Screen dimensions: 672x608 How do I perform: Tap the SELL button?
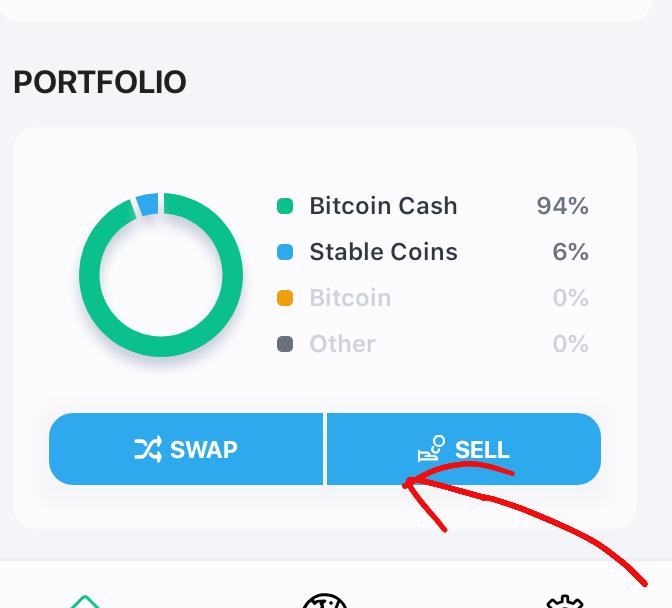point(464,449)
